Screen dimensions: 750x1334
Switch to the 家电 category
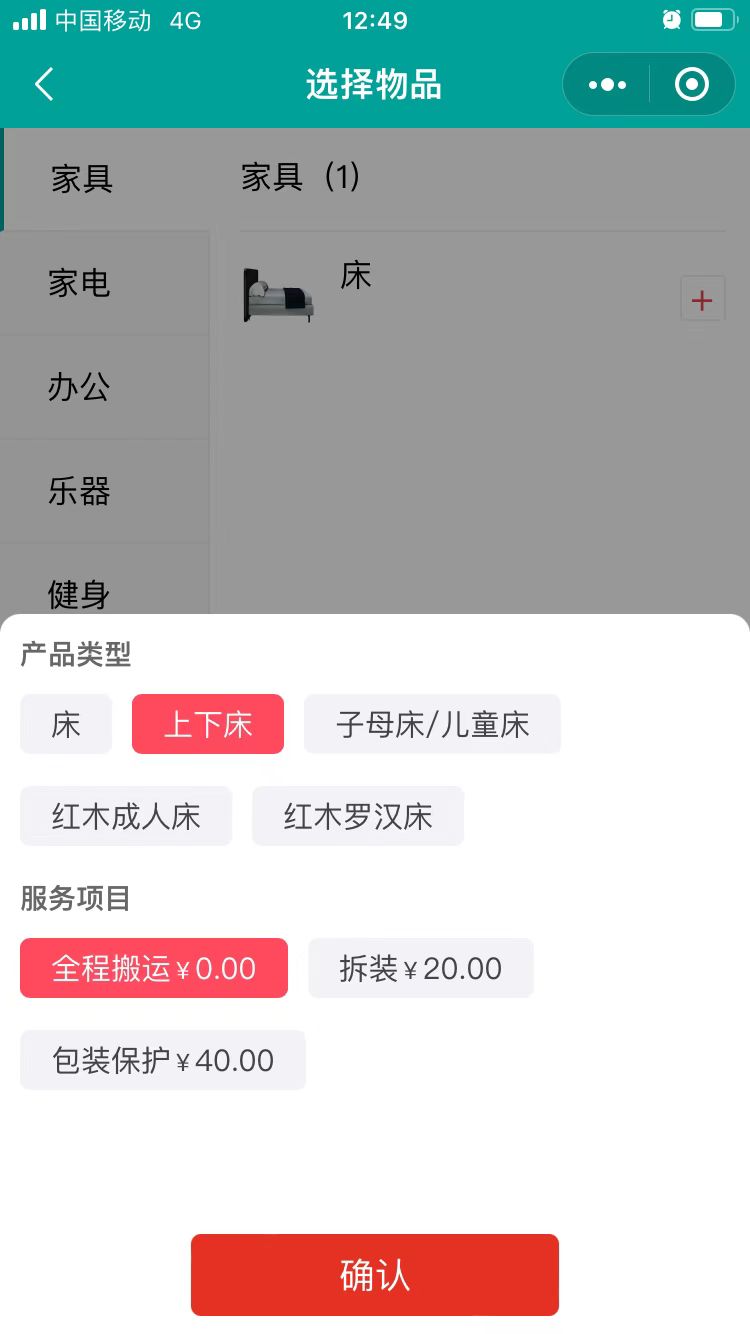tap(79, 284)
